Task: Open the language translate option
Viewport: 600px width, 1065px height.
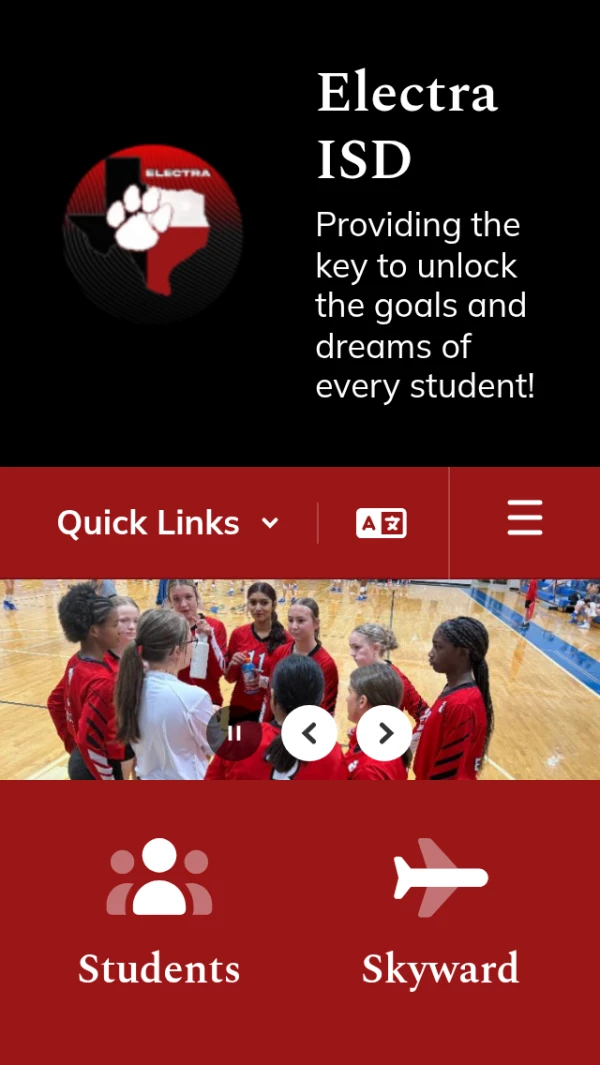Action: tap(381, 523)
